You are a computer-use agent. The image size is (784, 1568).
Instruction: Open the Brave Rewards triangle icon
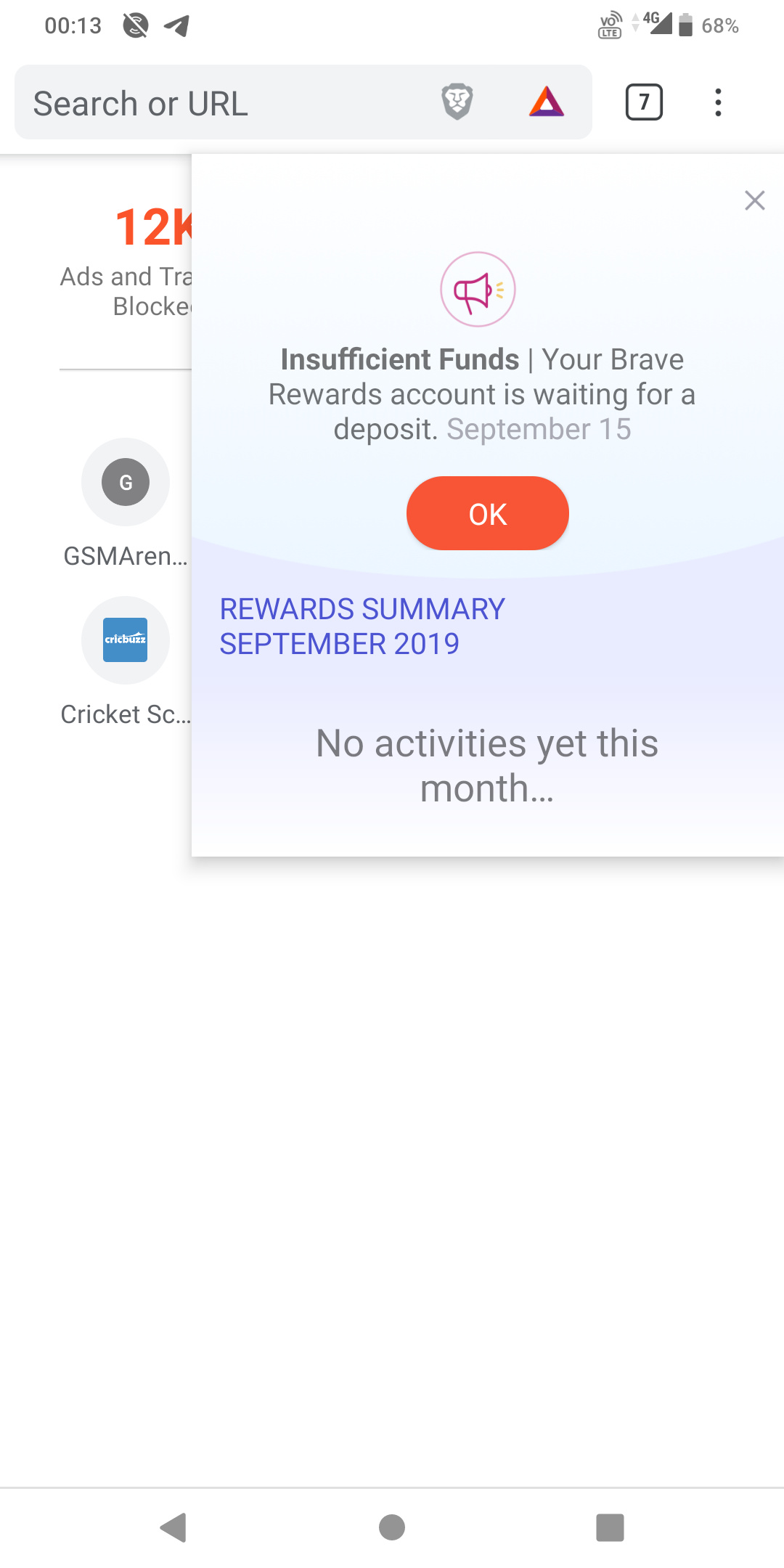[x=547, y=102]
